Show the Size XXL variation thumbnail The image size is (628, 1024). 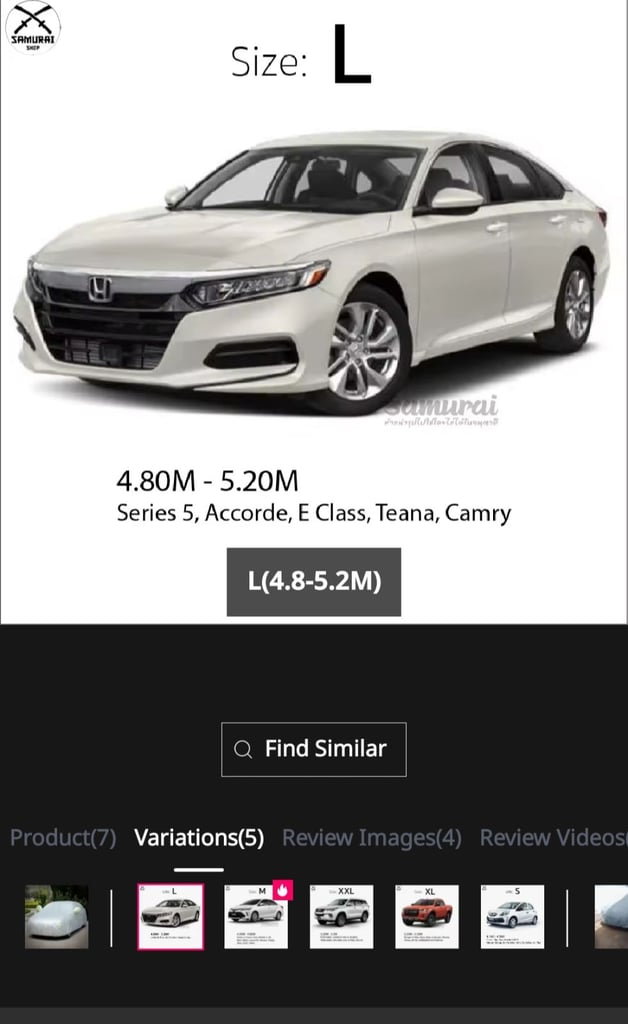341,916
